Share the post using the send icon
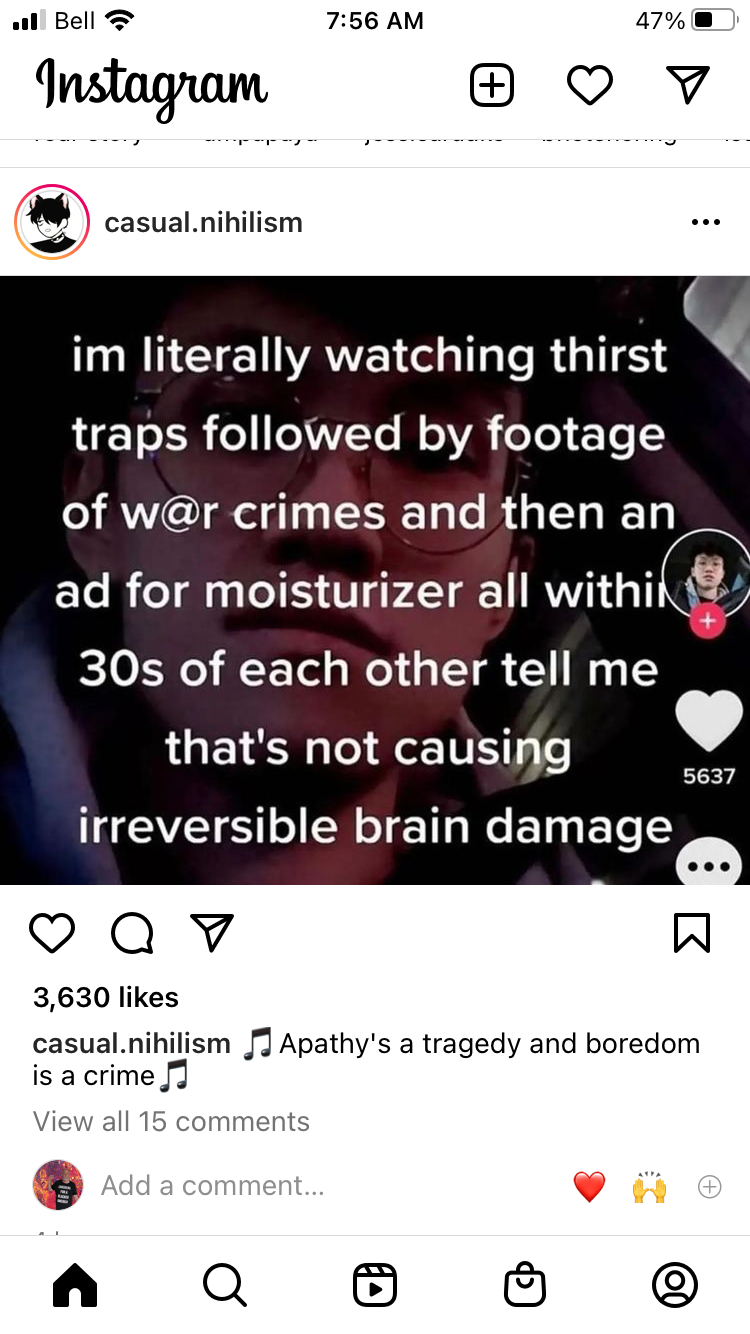This screenshot has height=1334, width=750. click(x=211, y=933)
